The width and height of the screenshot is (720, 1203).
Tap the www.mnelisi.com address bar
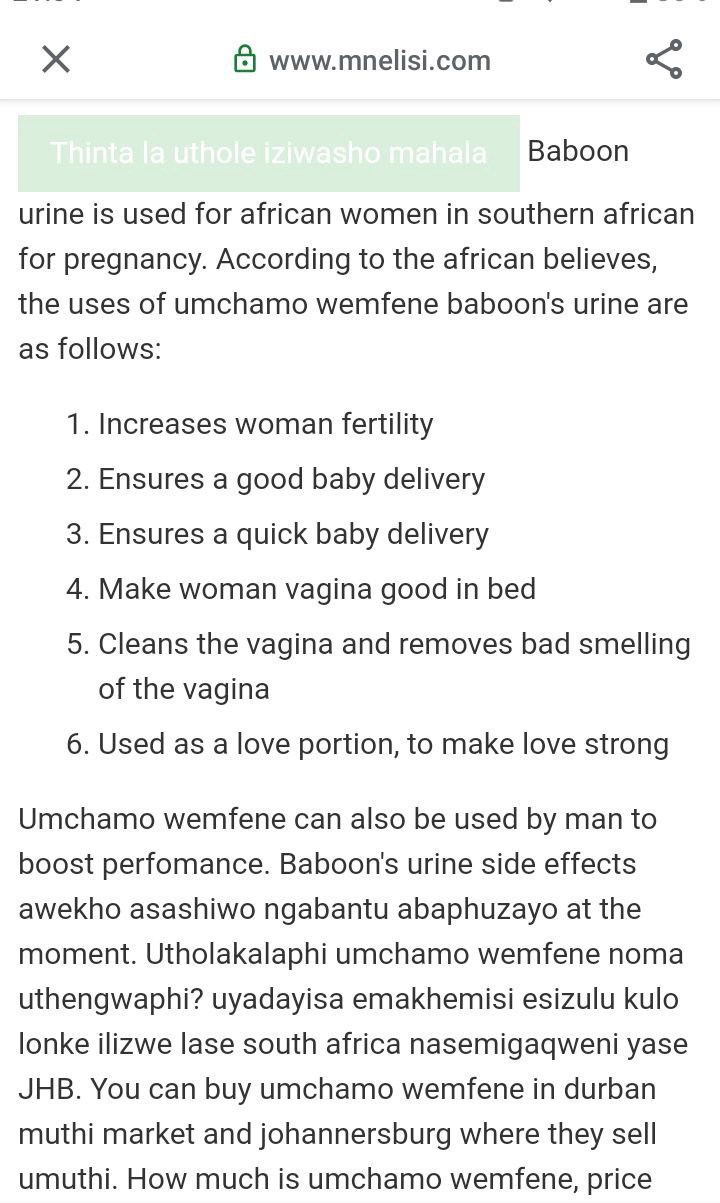point(362,61)
